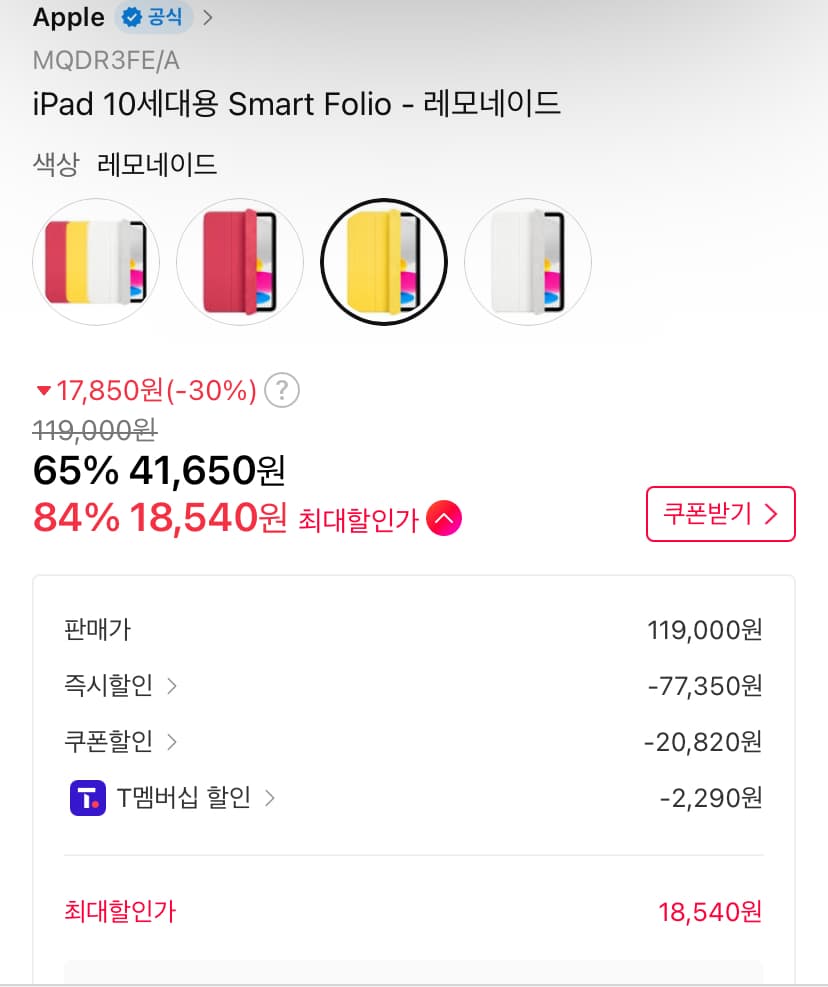Select the white Smart Folio thumbnail

coord(527,261)
